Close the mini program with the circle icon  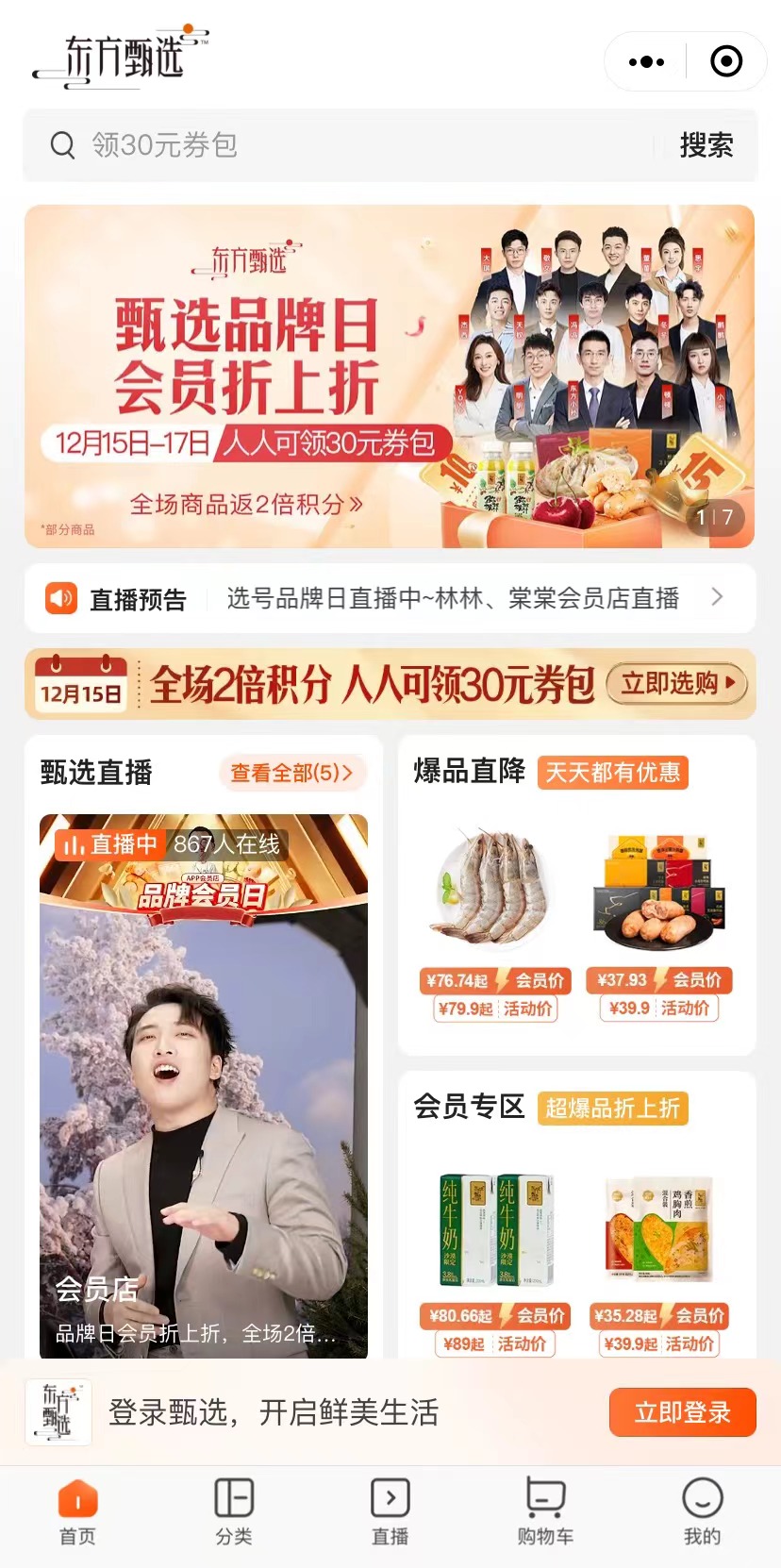pos(725,62)
